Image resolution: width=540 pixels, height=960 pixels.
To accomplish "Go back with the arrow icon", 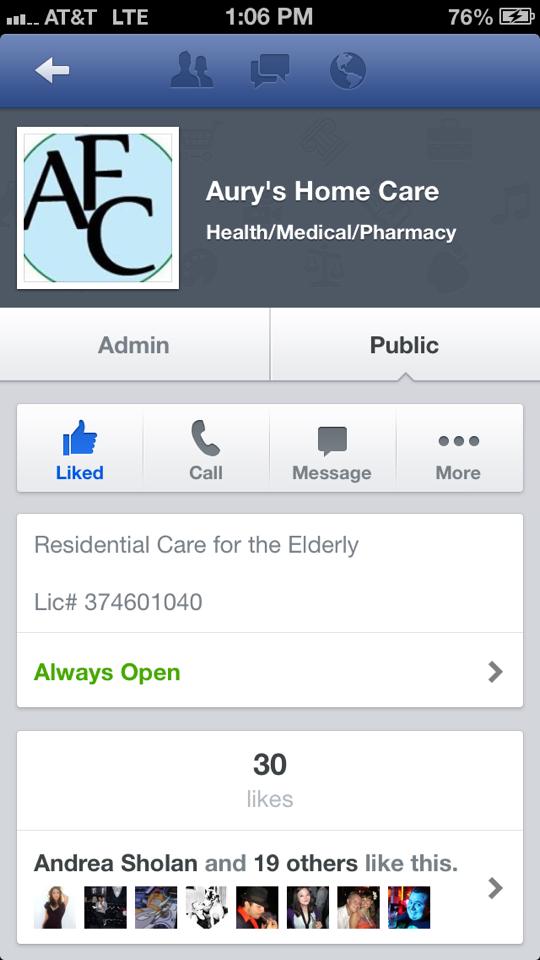I will click(x=52, y=71).
